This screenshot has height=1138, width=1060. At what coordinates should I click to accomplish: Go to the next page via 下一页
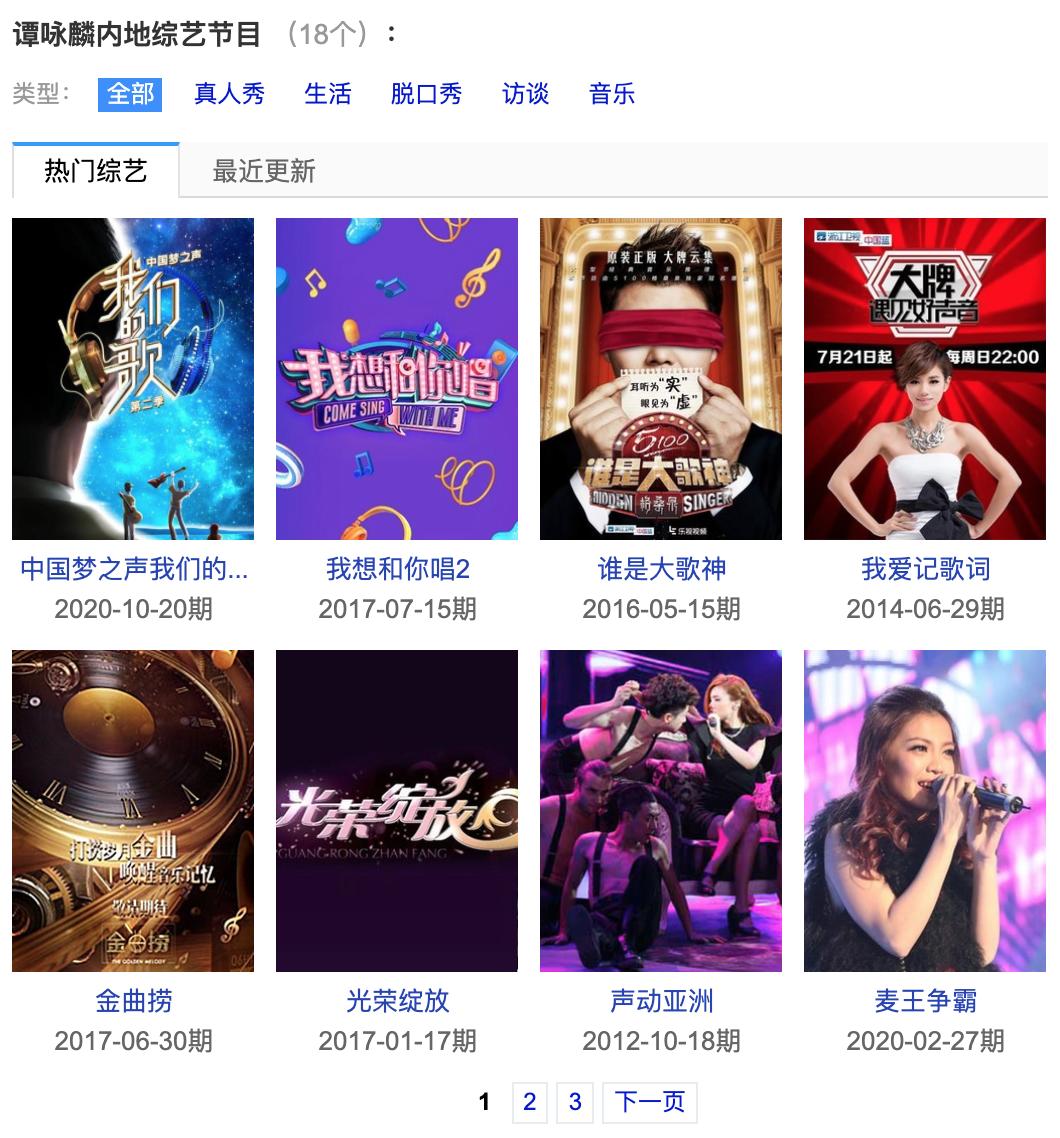click(650, 1102)
